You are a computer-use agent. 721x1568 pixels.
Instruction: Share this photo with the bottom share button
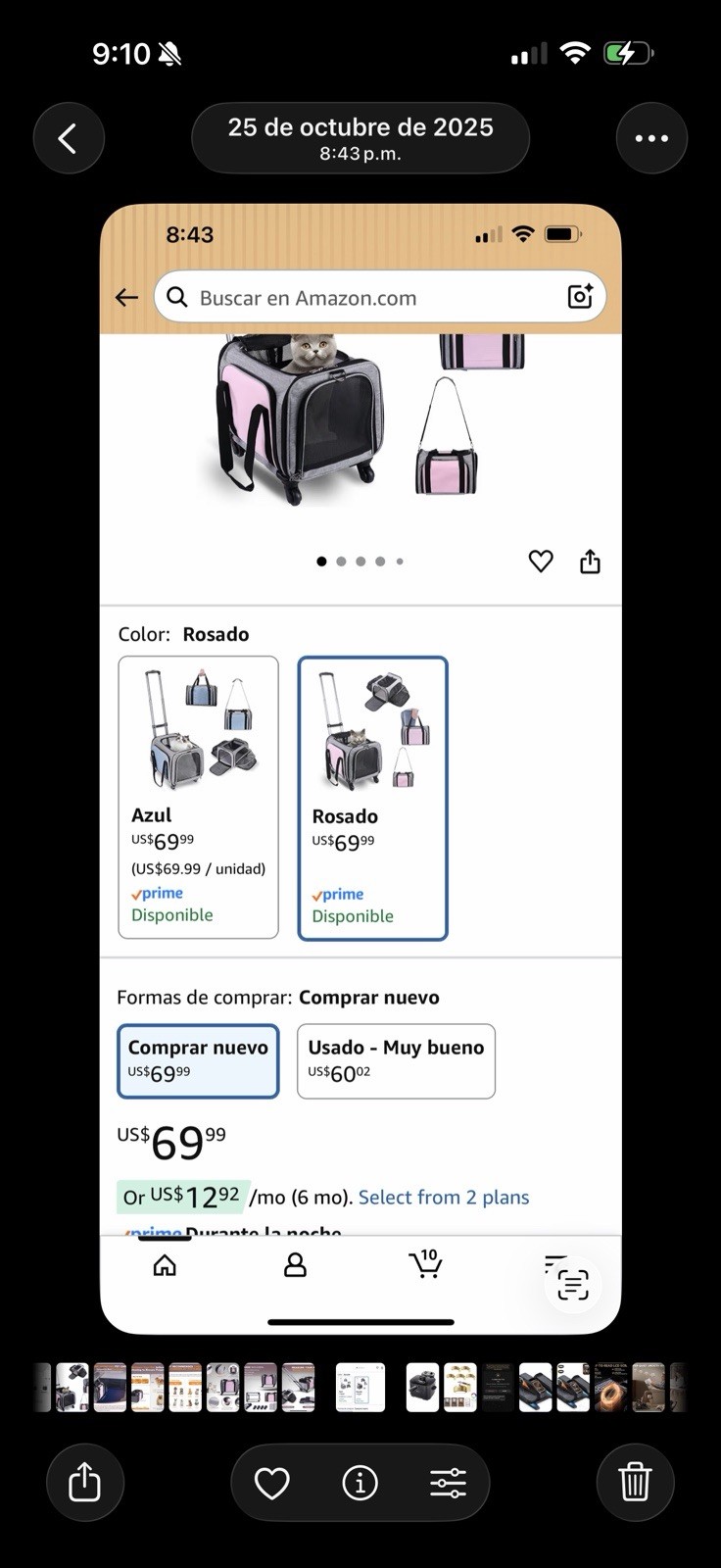pos(85,1482)
